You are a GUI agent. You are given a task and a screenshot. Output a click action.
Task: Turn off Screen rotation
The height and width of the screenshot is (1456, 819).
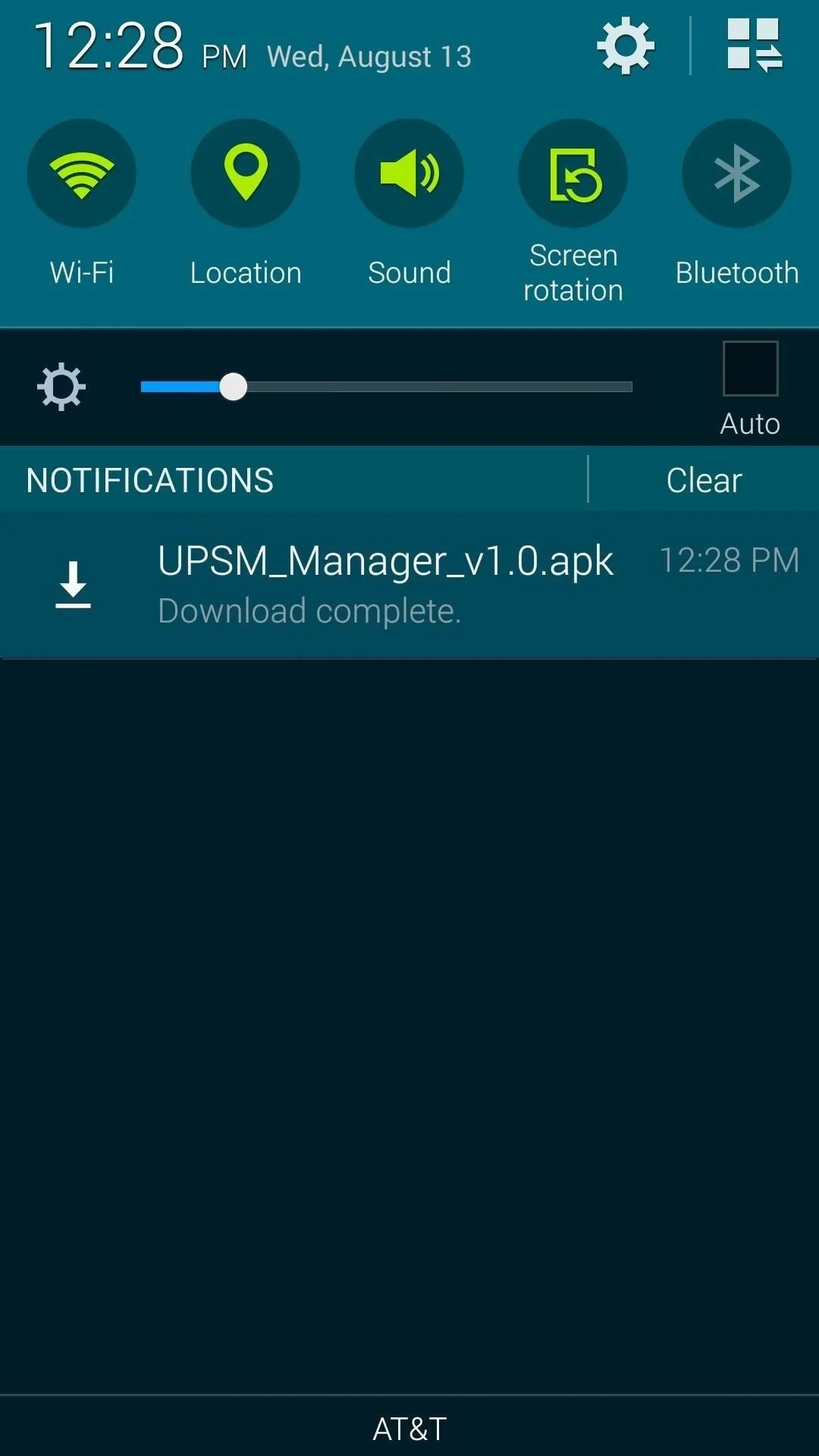pyautogui.click(x=573, y=174)
